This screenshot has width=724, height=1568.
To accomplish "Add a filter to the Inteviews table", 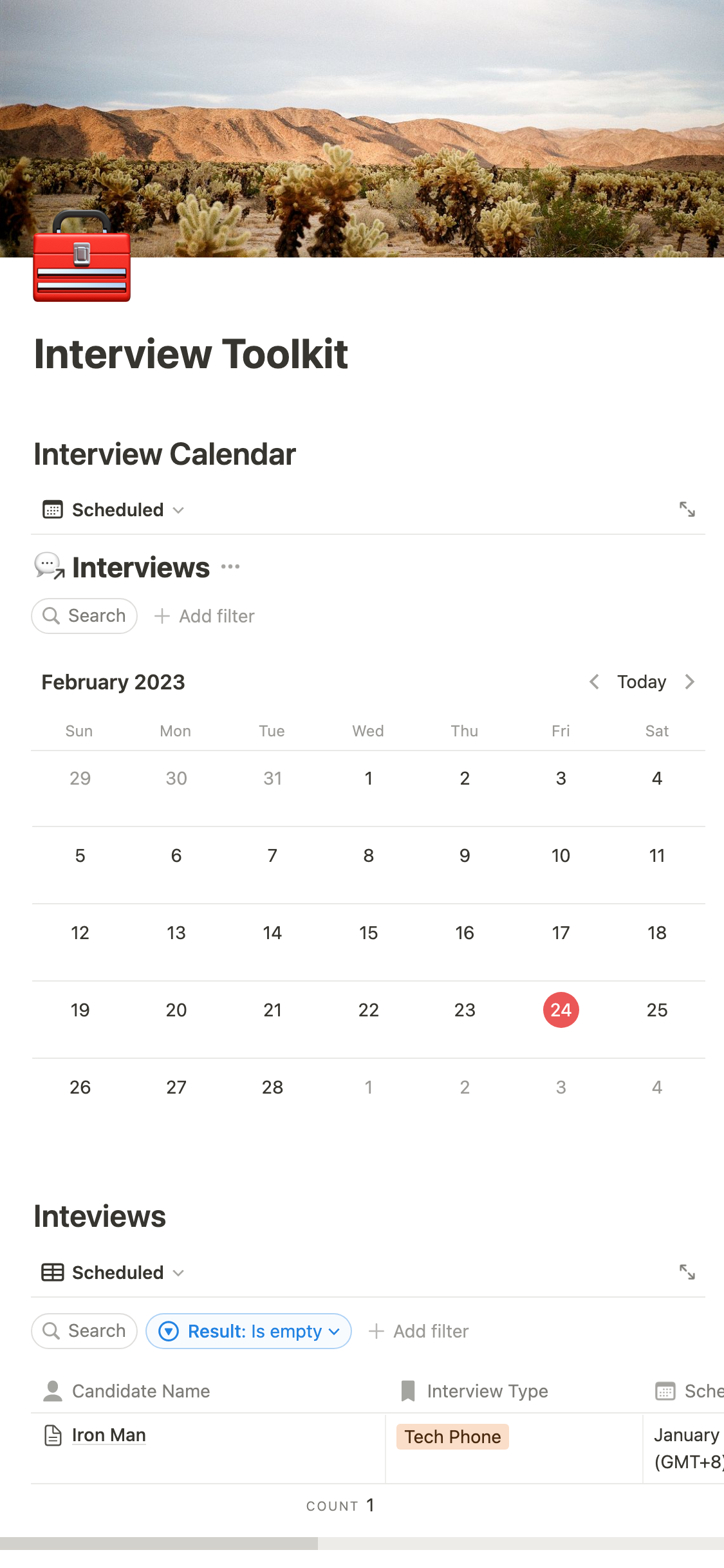I will pos(419,1331).
